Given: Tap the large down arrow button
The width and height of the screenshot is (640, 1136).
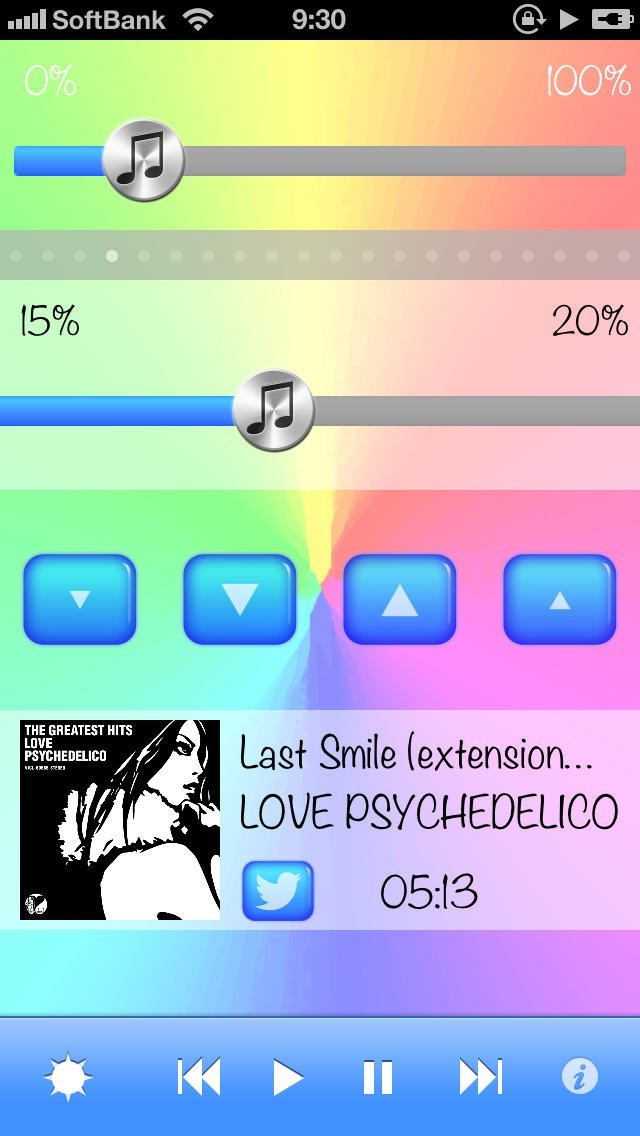Looking at the screenshot, I should pyautogui.click(x=239, y=599).
